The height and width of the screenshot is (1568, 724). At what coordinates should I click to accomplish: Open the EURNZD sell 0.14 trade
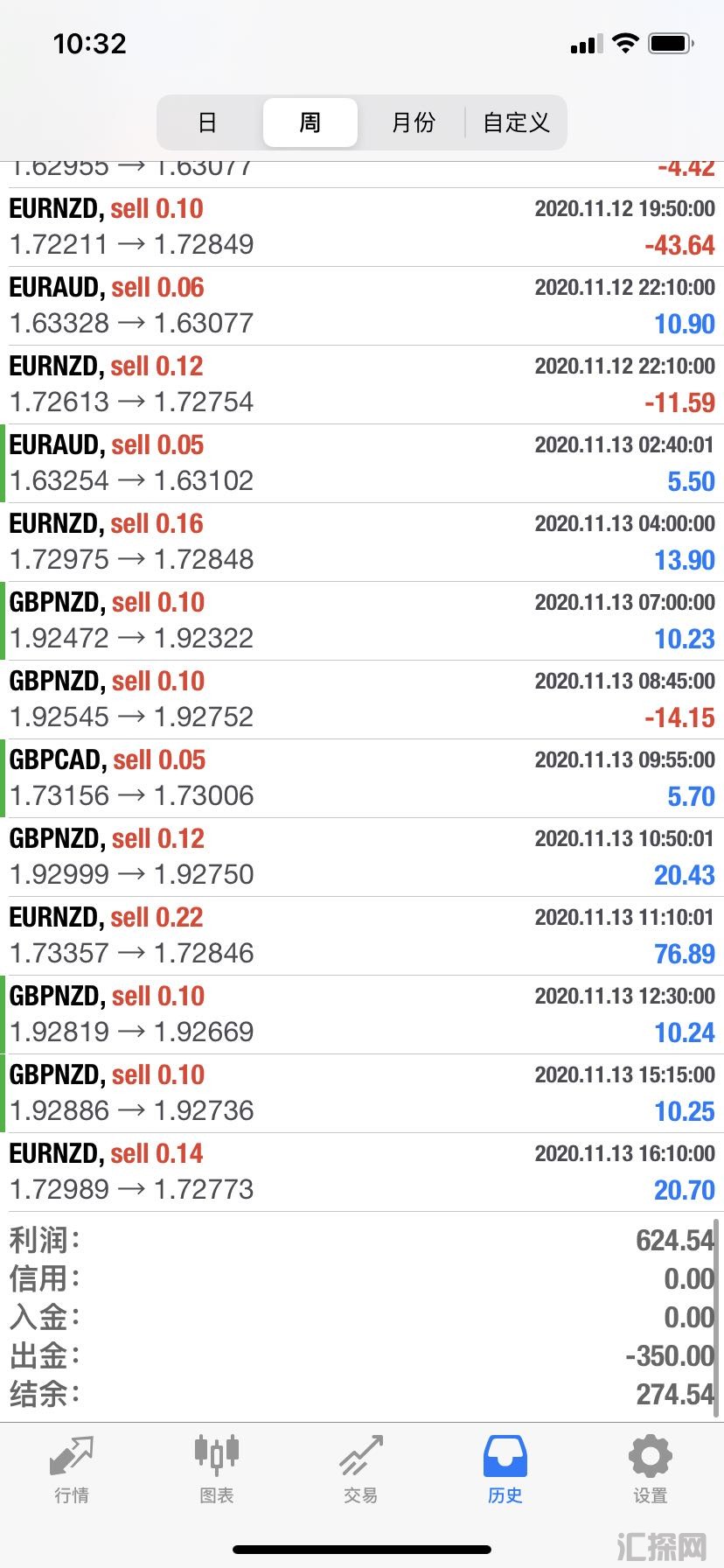coord(362,1172)
